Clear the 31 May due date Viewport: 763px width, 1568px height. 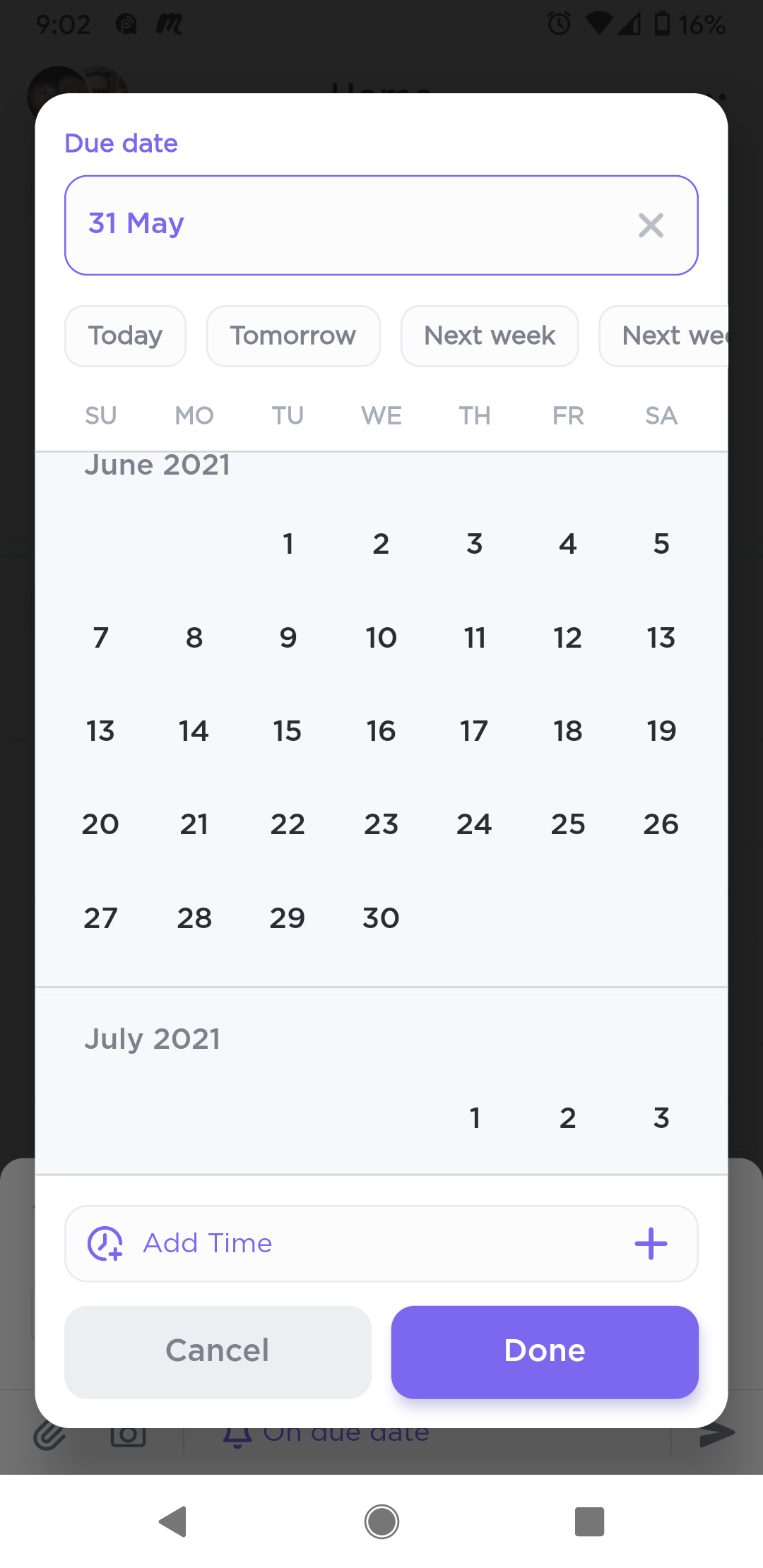[651, 225]
